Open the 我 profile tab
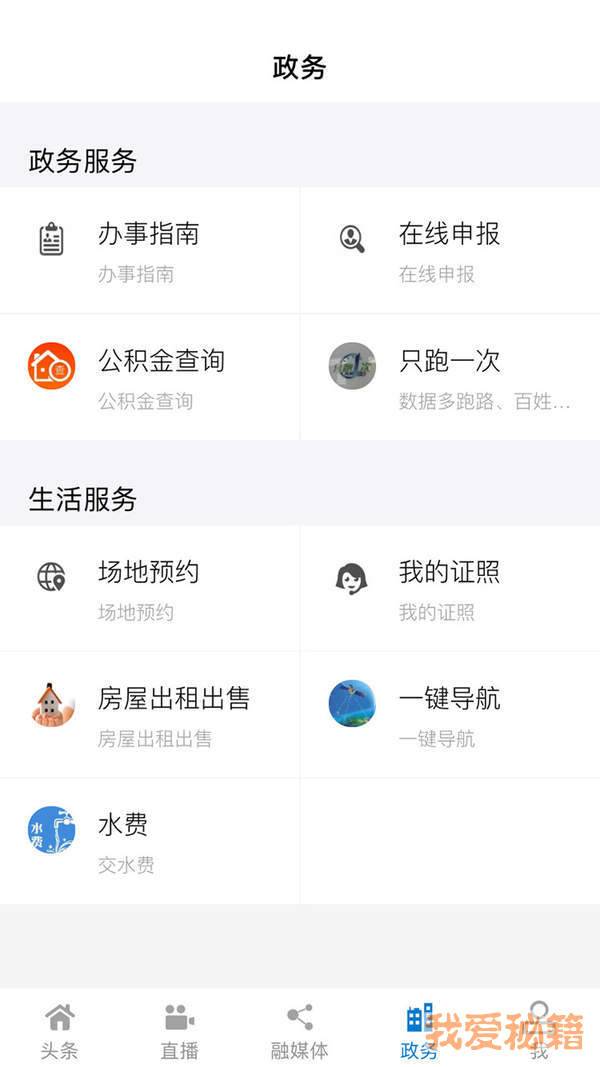Viewport: 600px width, 1067px height. point(539,1030)
